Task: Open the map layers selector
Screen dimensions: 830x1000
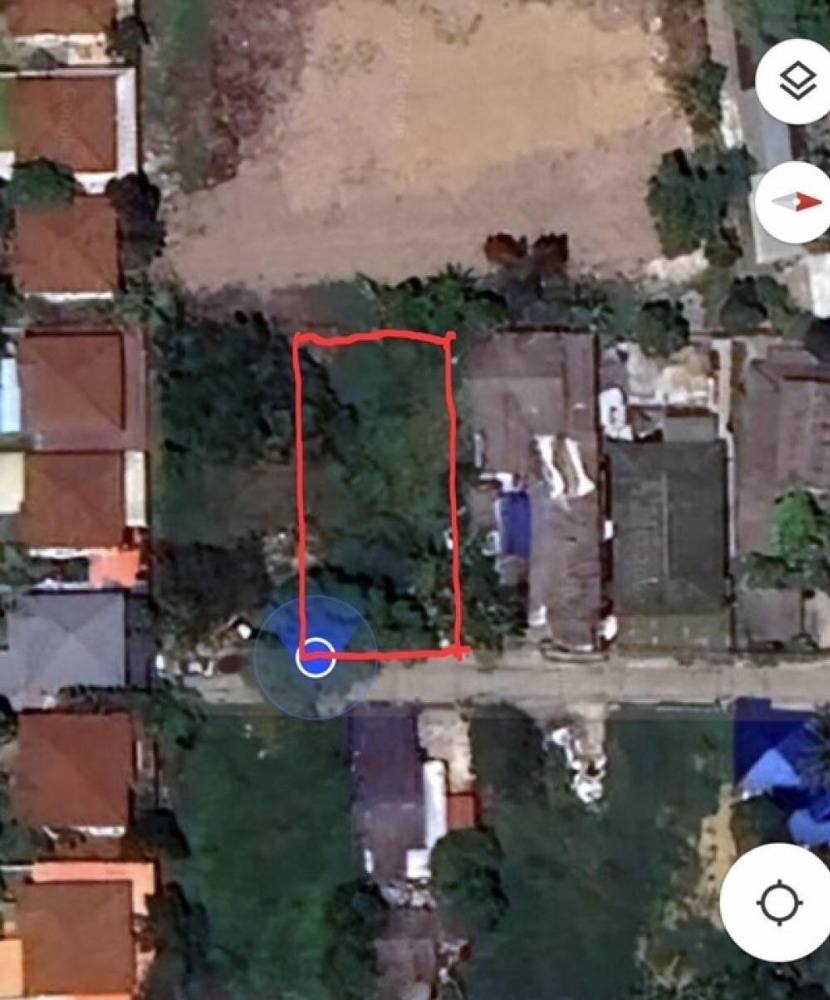Action: pos(797,82)
